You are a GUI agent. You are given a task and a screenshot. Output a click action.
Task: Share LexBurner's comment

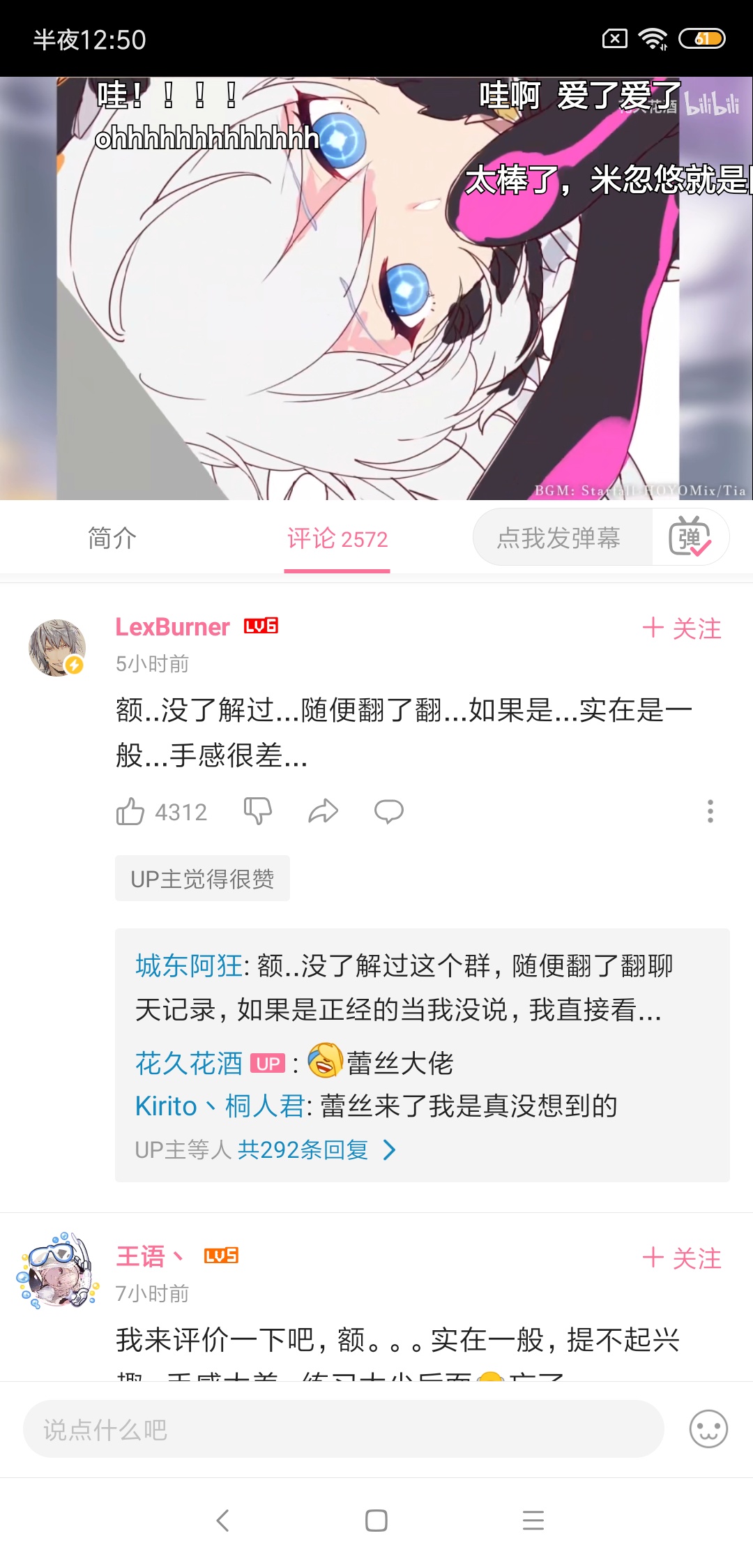tap(323, 811)
